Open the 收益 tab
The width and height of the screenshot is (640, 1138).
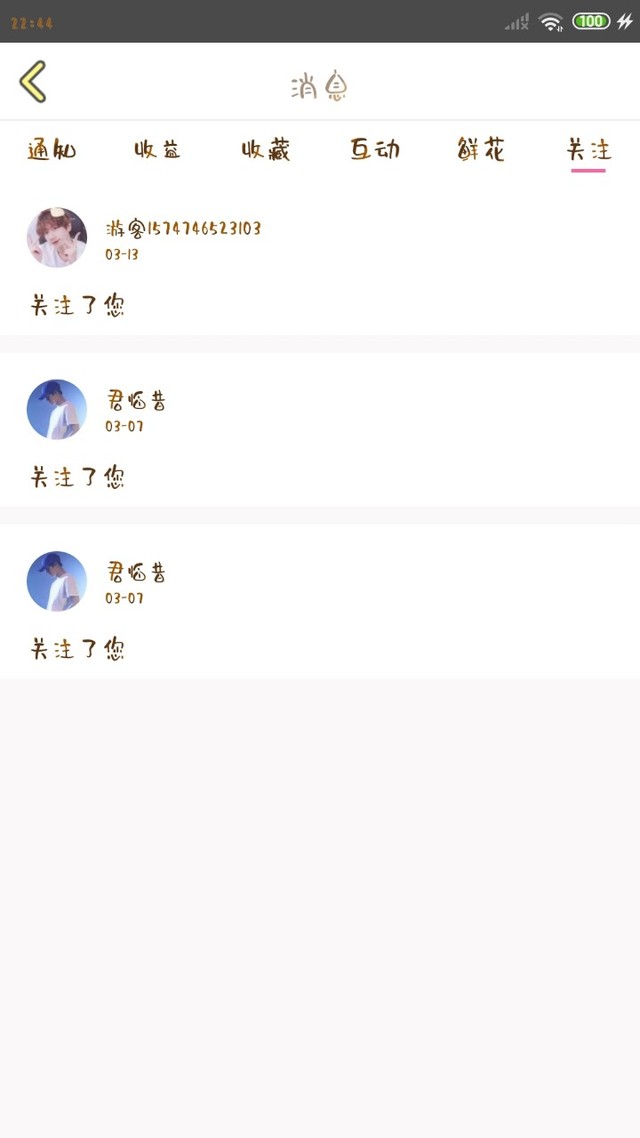coord(158,150)
